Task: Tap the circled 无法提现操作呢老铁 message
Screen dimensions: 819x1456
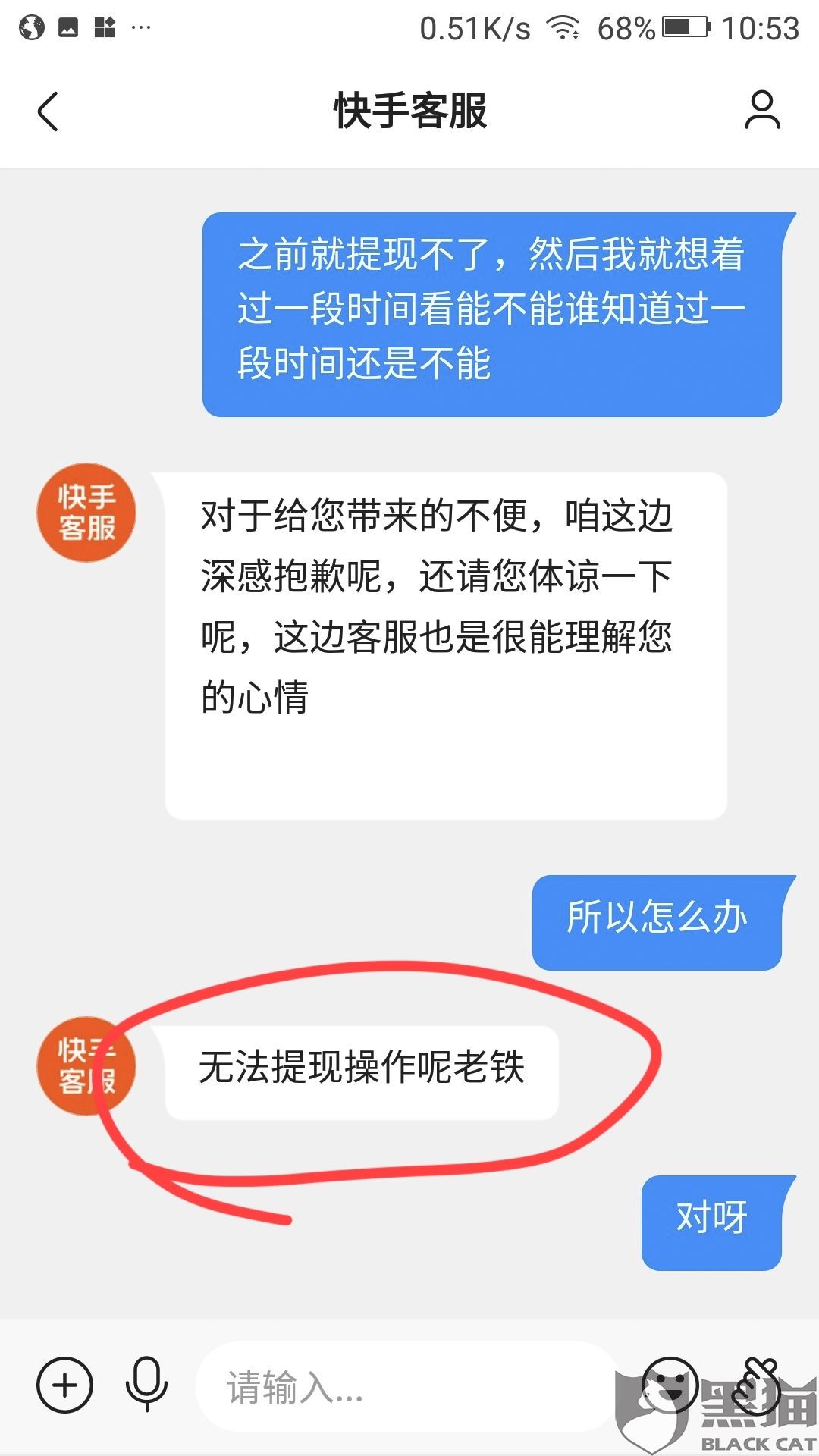Action: click(362, 1065)
